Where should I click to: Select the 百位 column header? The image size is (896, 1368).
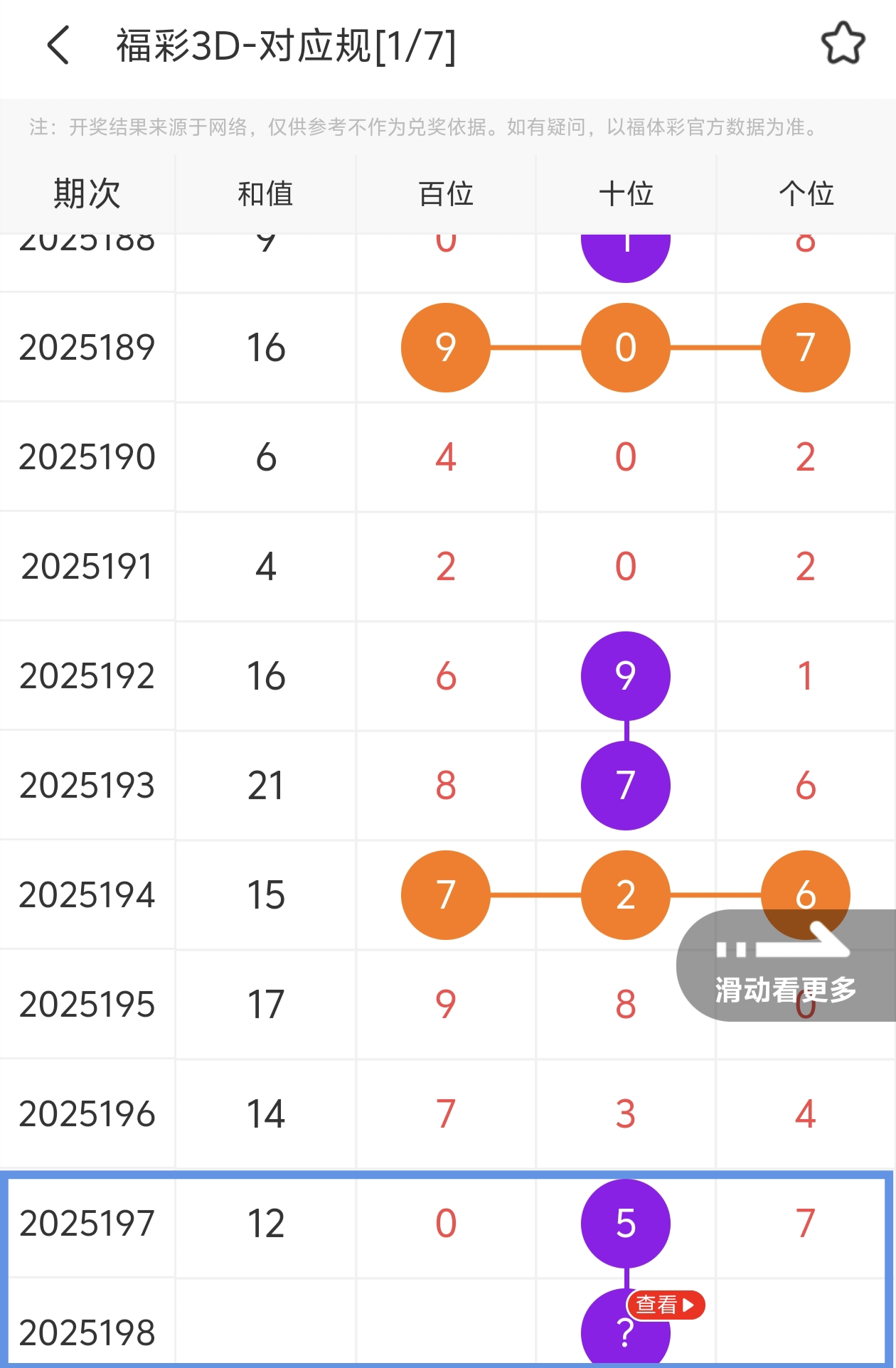445,193
